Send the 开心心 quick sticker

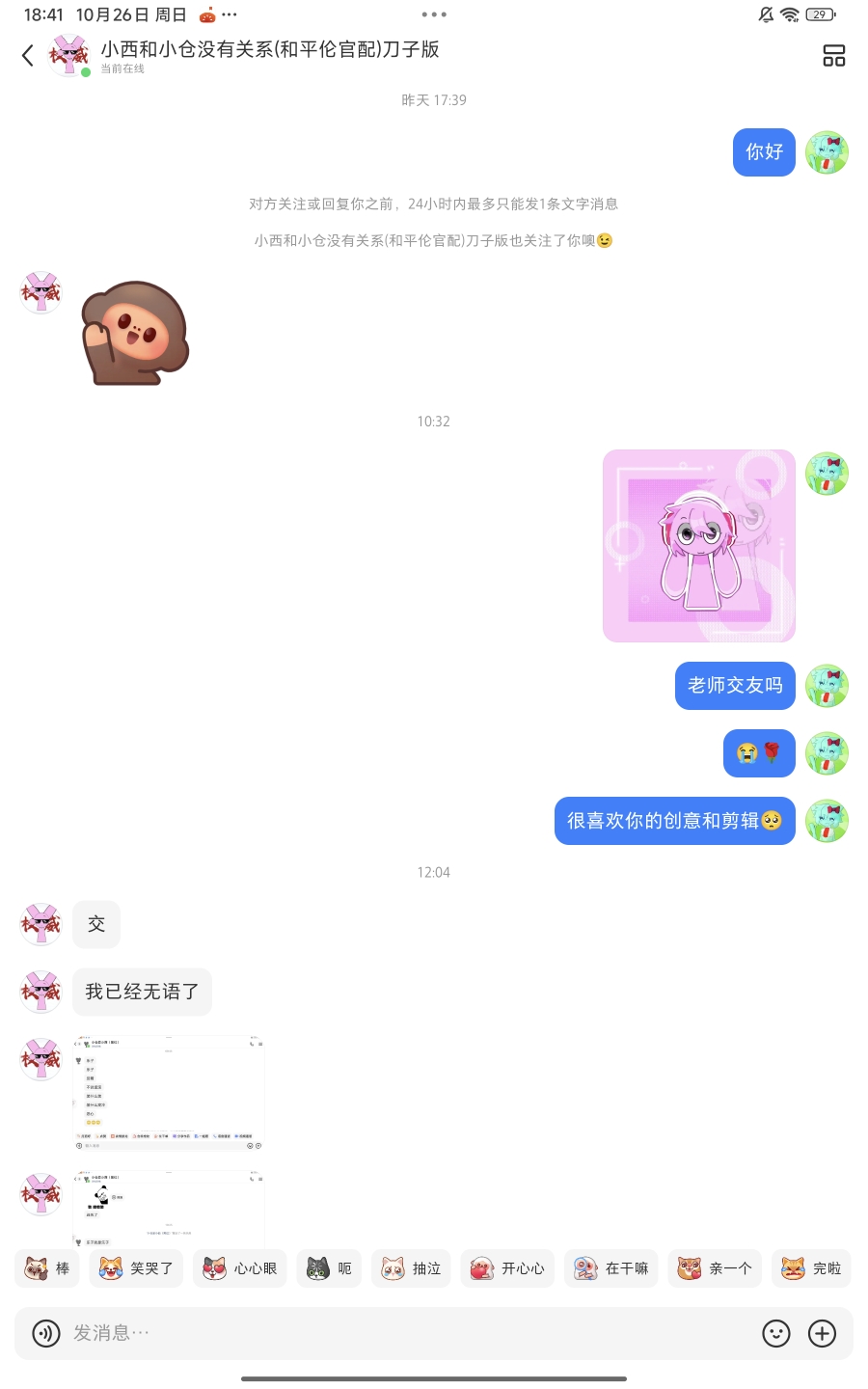507,1268
